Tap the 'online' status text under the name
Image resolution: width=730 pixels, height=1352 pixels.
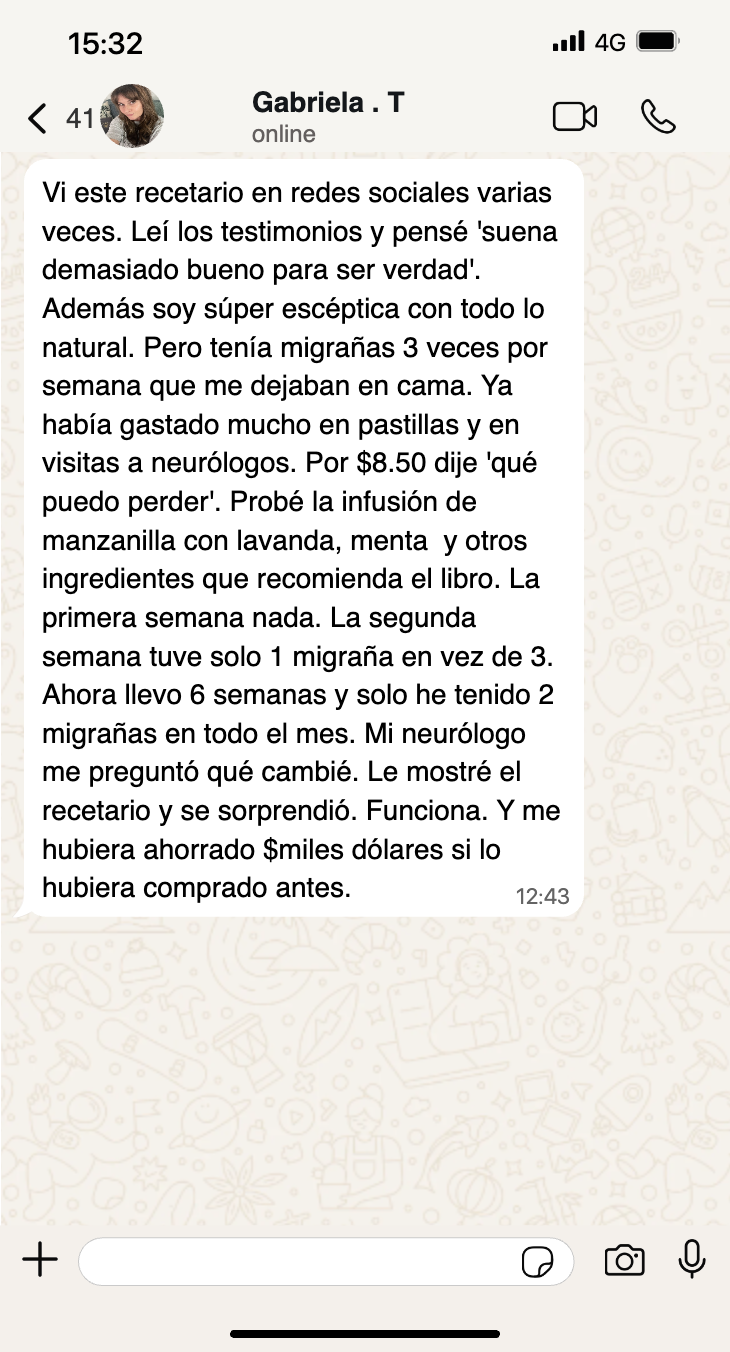coord(283,133)
